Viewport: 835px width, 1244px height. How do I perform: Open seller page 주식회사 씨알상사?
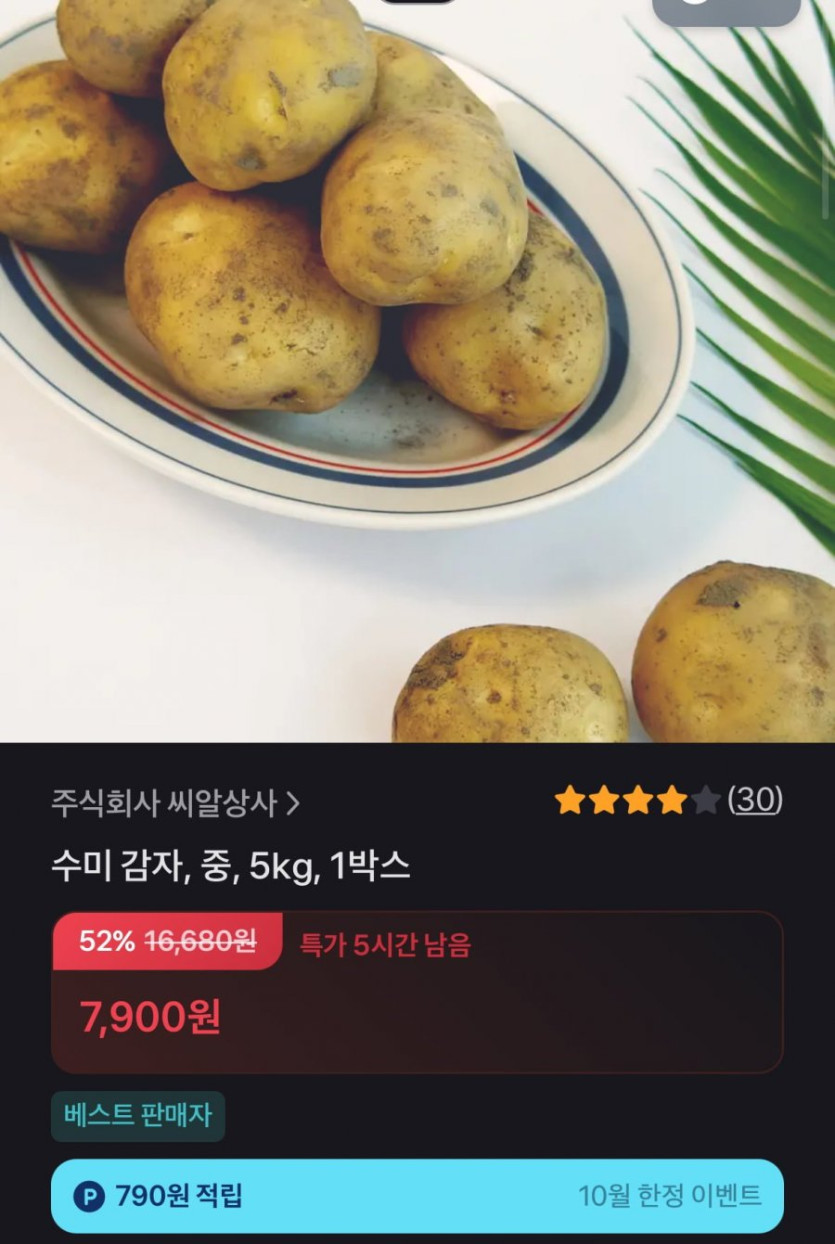175,803
